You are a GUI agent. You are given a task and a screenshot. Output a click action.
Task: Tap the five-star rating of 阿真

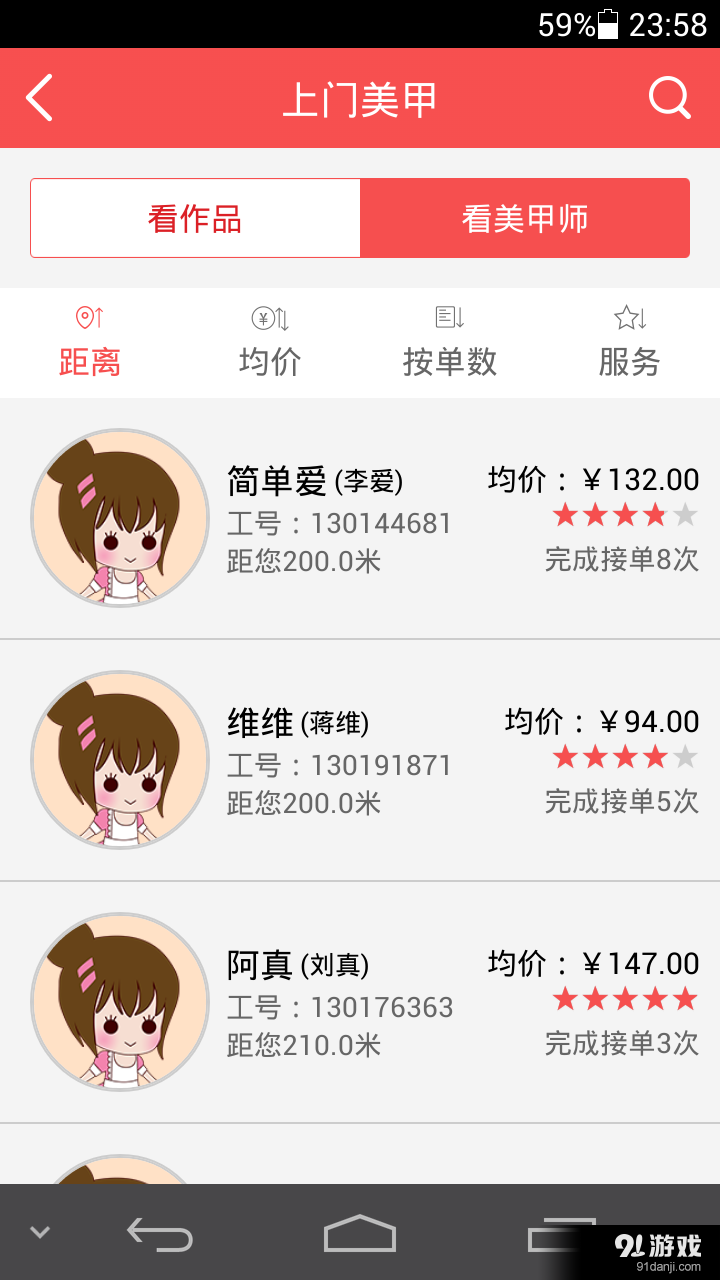point(625,998)
